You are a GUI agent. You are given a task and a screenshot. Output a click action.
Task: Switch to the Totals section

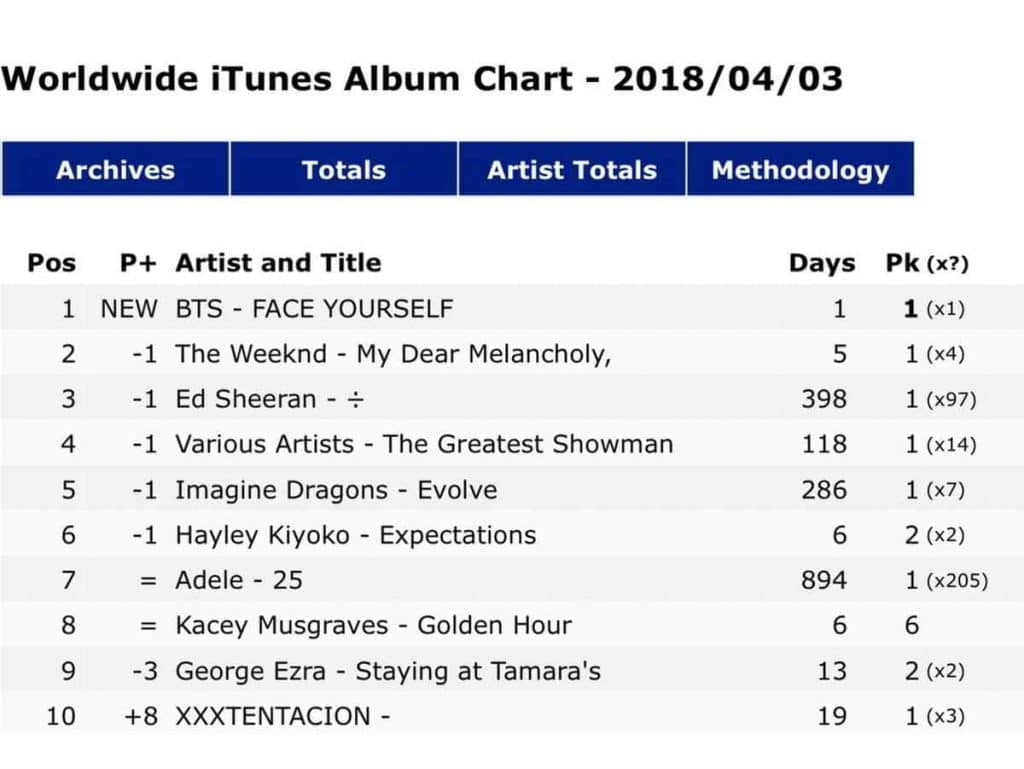click(x=343, y=169)
